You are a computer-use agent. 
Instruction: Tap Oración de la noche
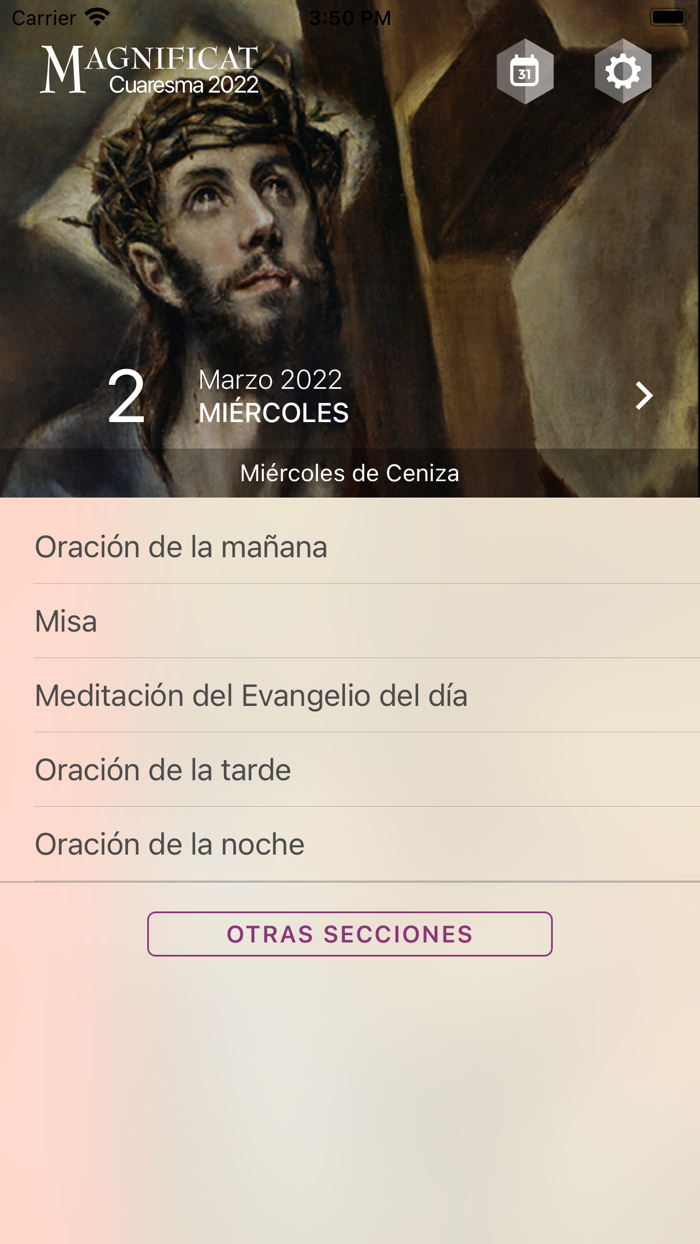click(350, 844)
